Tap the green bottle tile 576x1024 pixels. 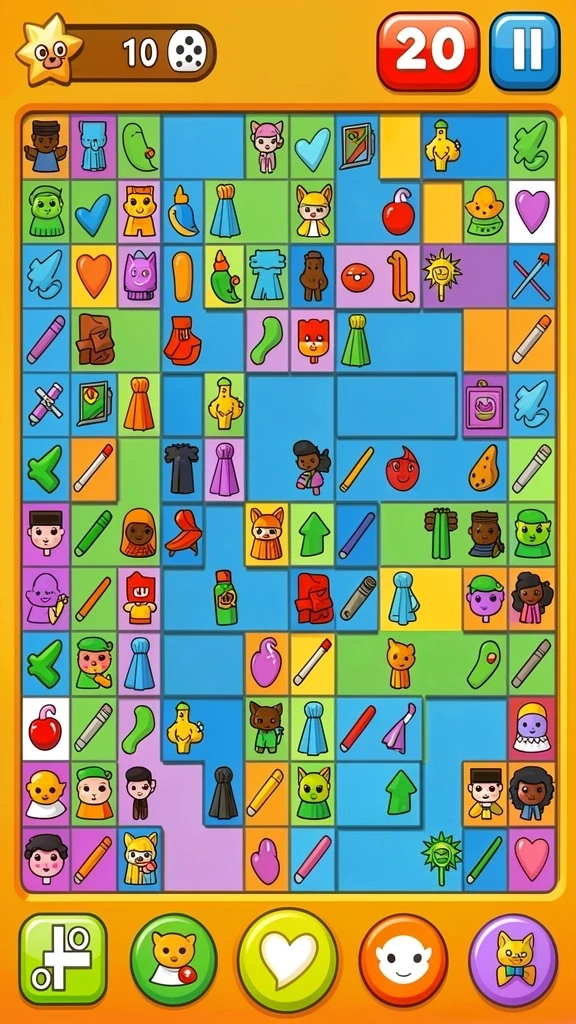[x=226, y=597]
